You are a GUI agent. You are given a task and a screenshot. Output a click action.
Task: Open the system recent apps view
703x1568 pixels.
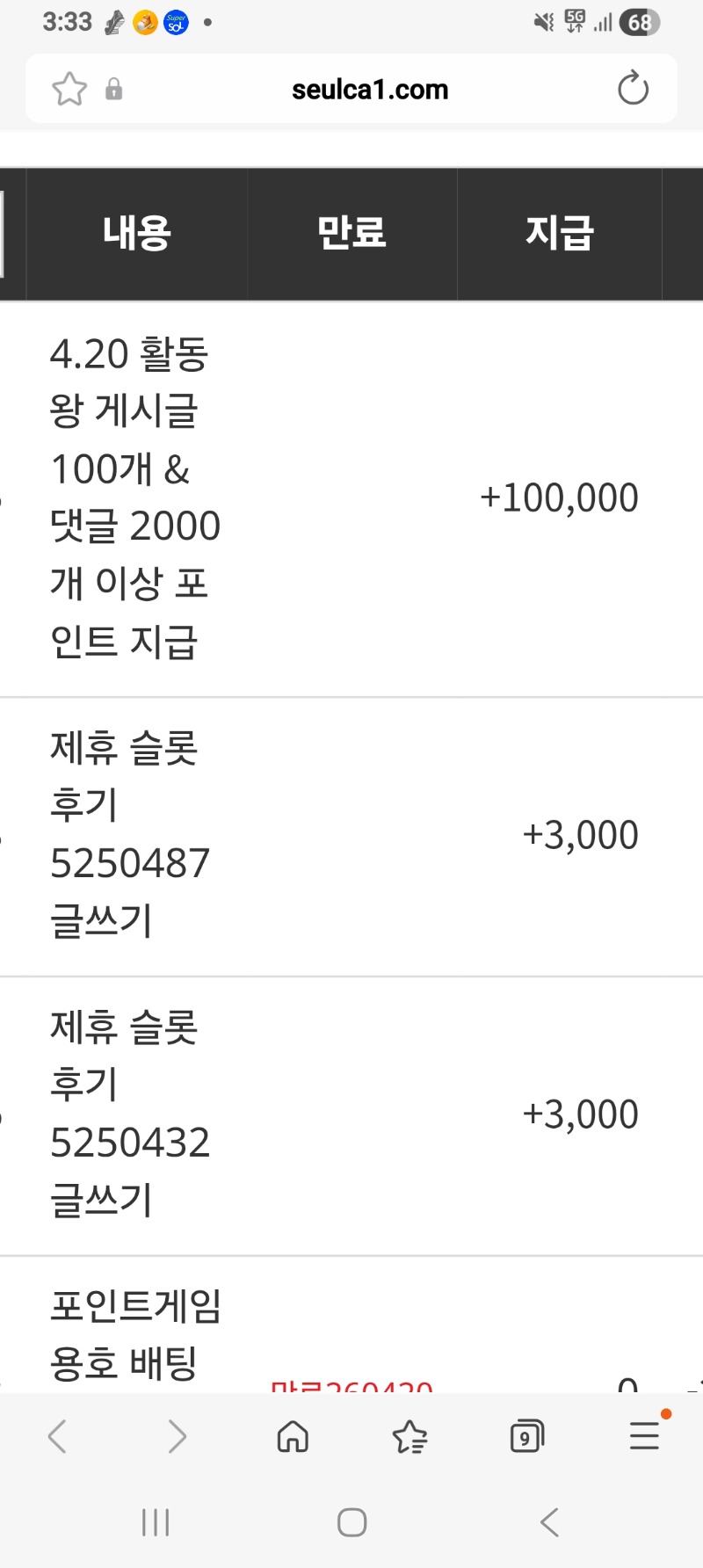click(156, 1522)
